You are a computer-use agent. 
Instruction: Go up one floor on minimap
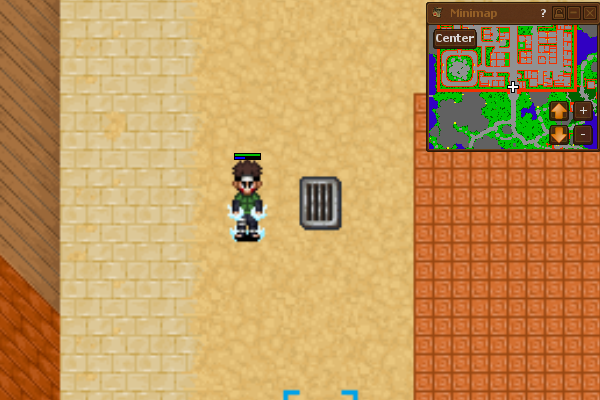(559, 110)
